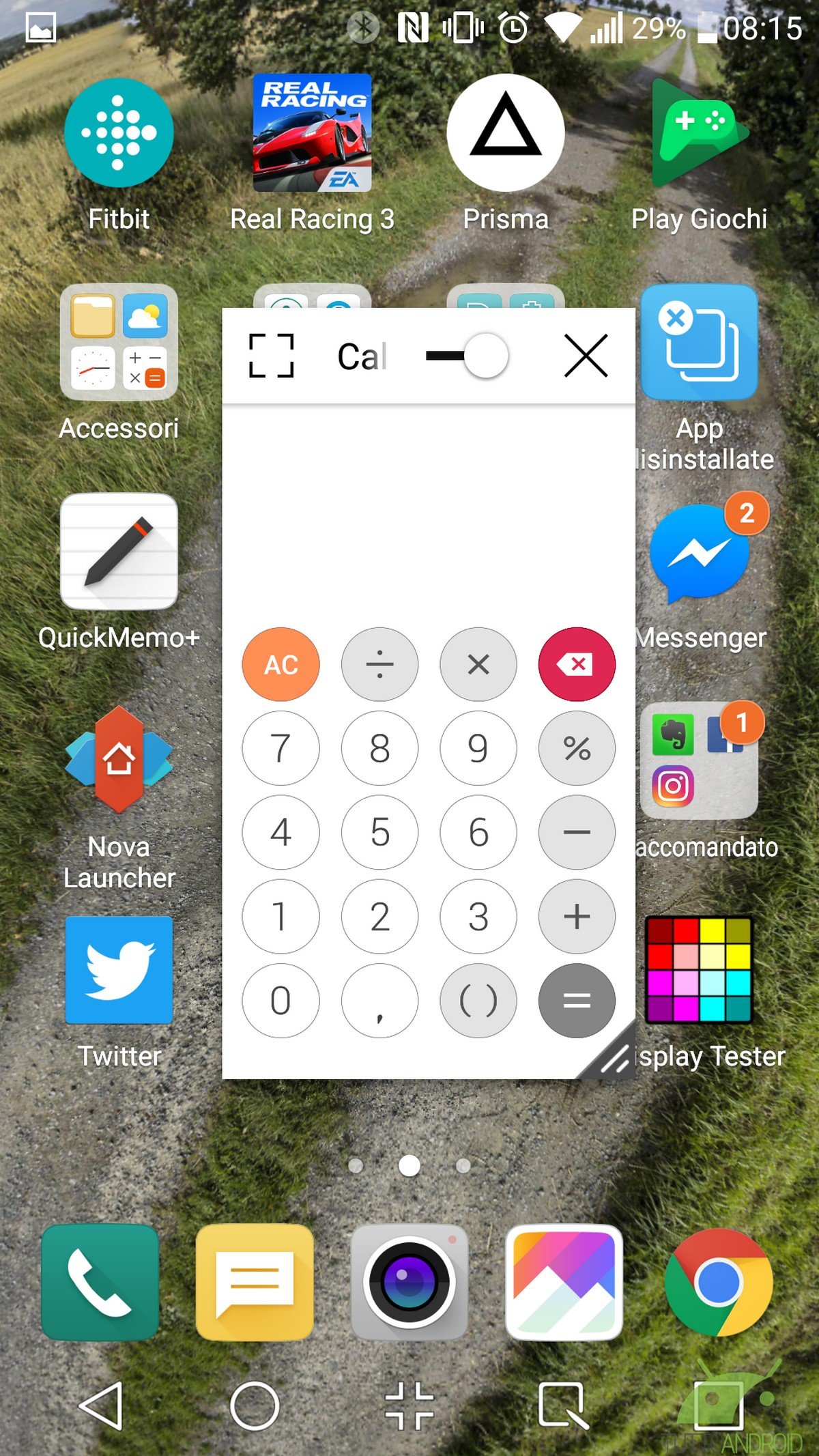
Task: Insert parentheses in the calculator
Action: click(x=478, y=1001)
